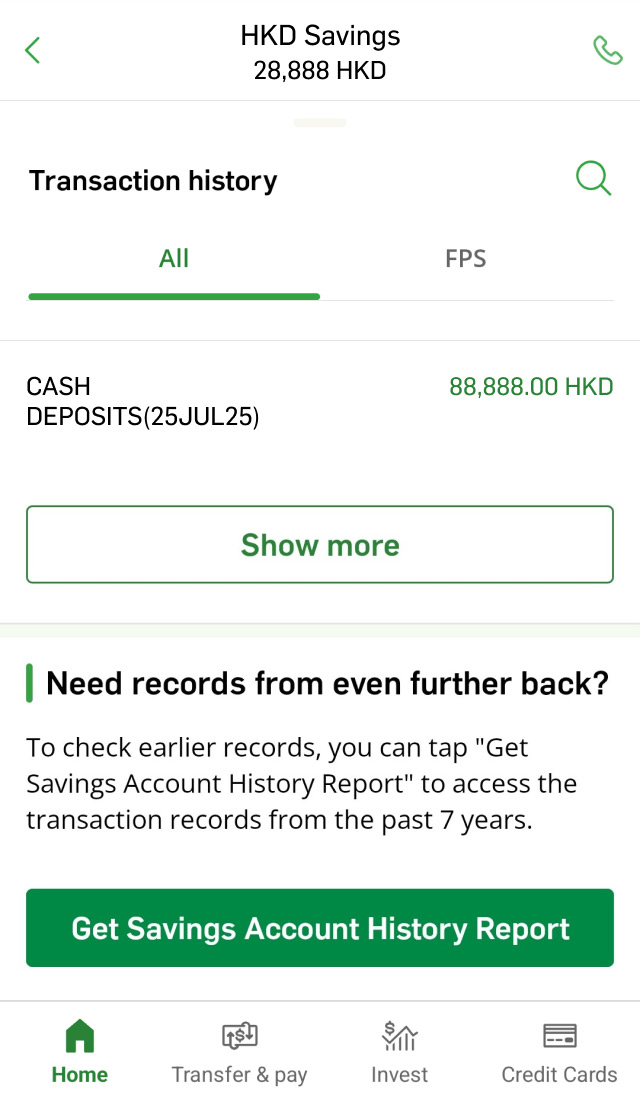640x1100 pixels.
Task: Switch to the Invest tab
Action: (399, 1052)
